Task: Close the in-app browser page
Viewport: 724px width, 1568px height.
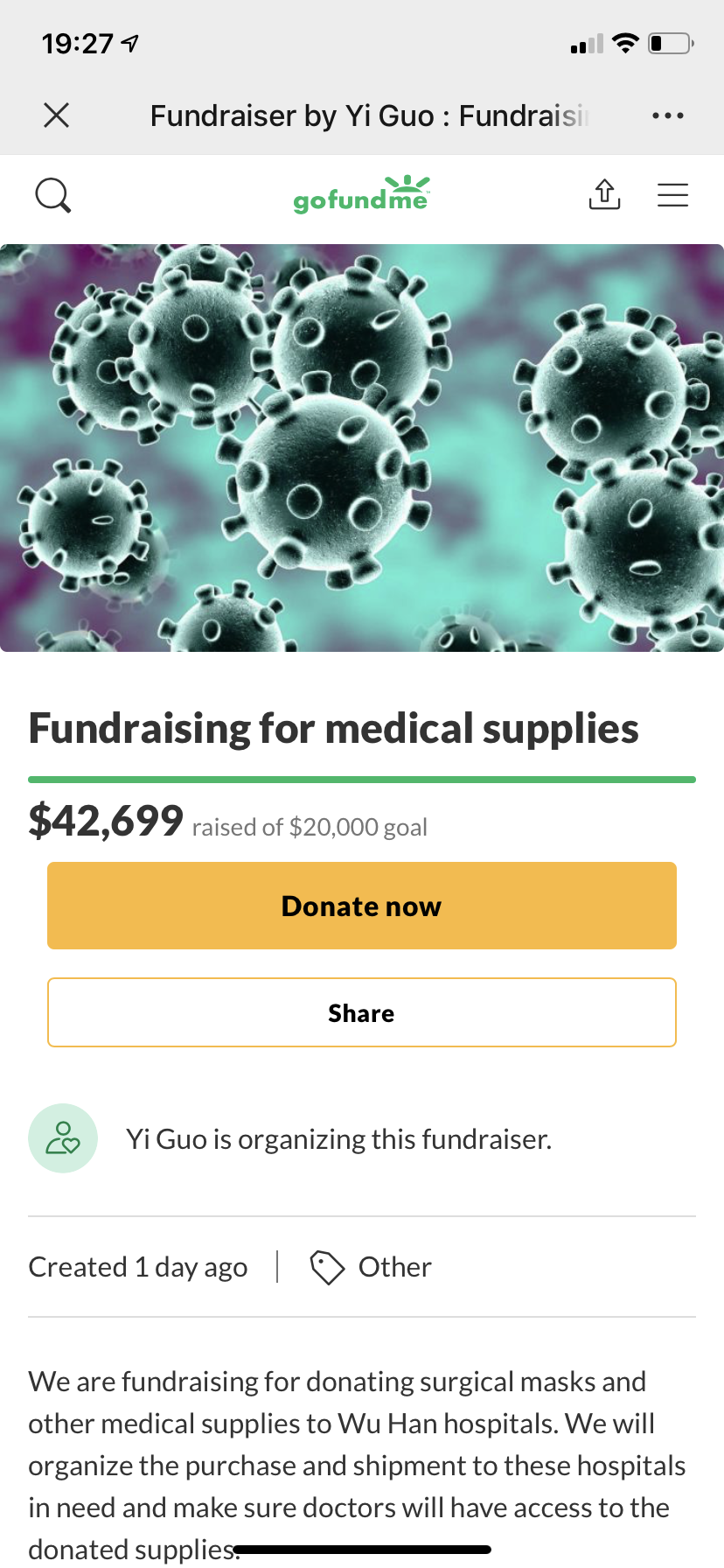Action: click(57, 115)
